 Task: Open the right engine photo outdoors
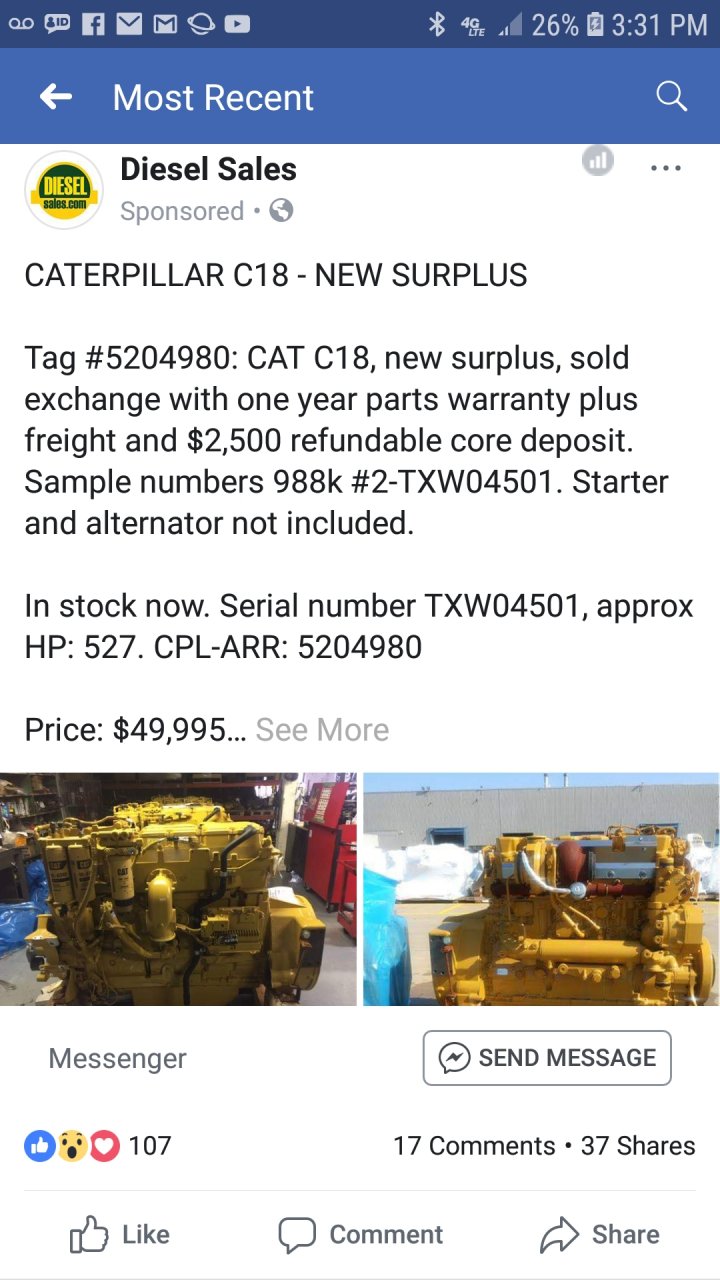(541, 889)
